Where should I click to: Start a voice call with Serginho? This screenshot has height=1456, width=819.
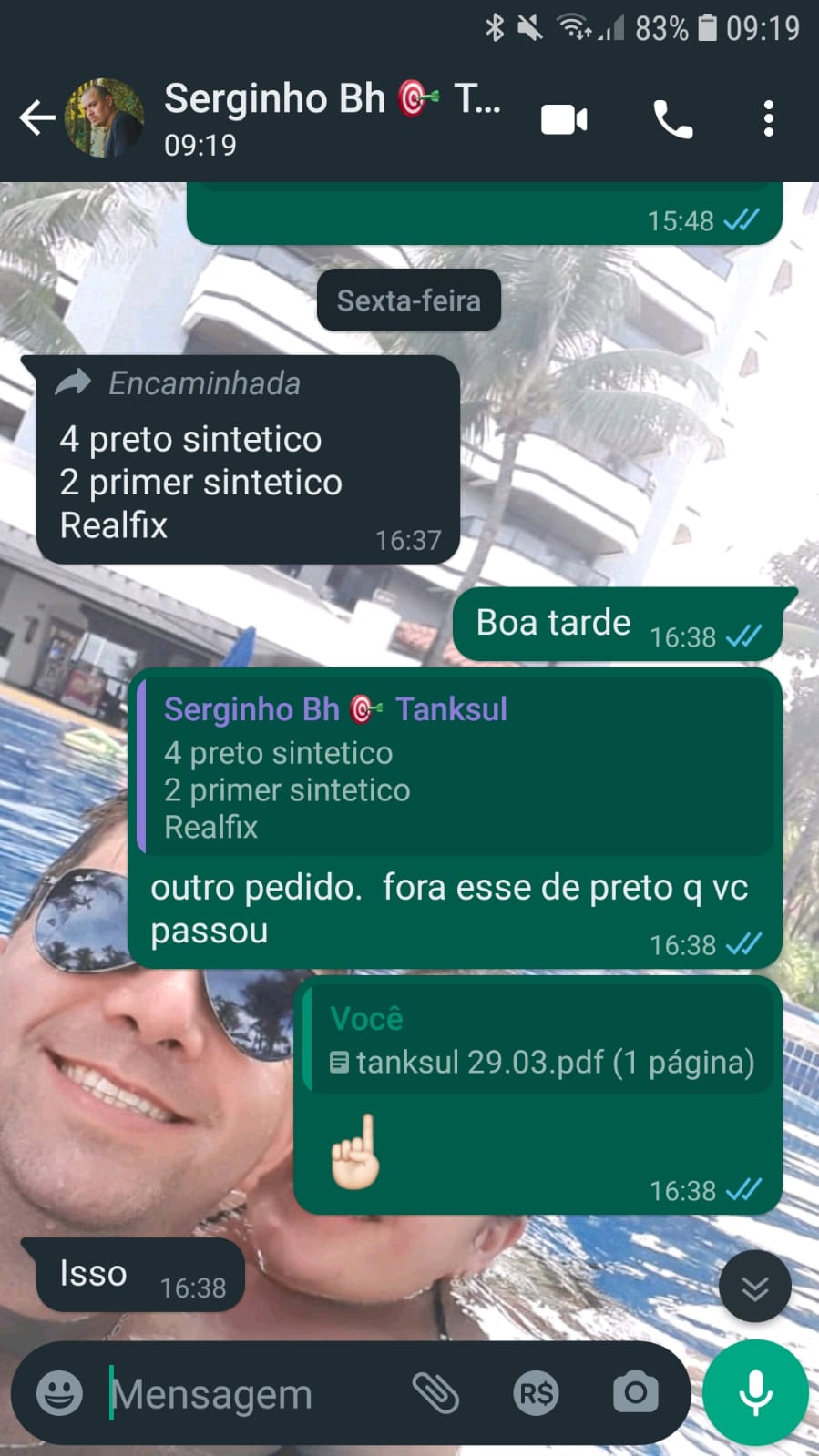(673, 119)
